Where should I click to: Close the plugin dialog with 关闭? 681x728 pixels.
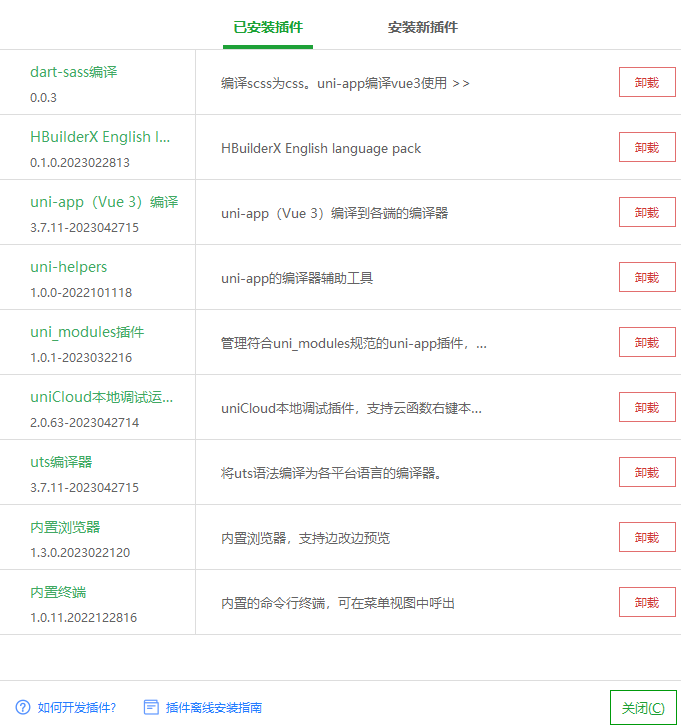pyautogui.click(x=643, y=708)
